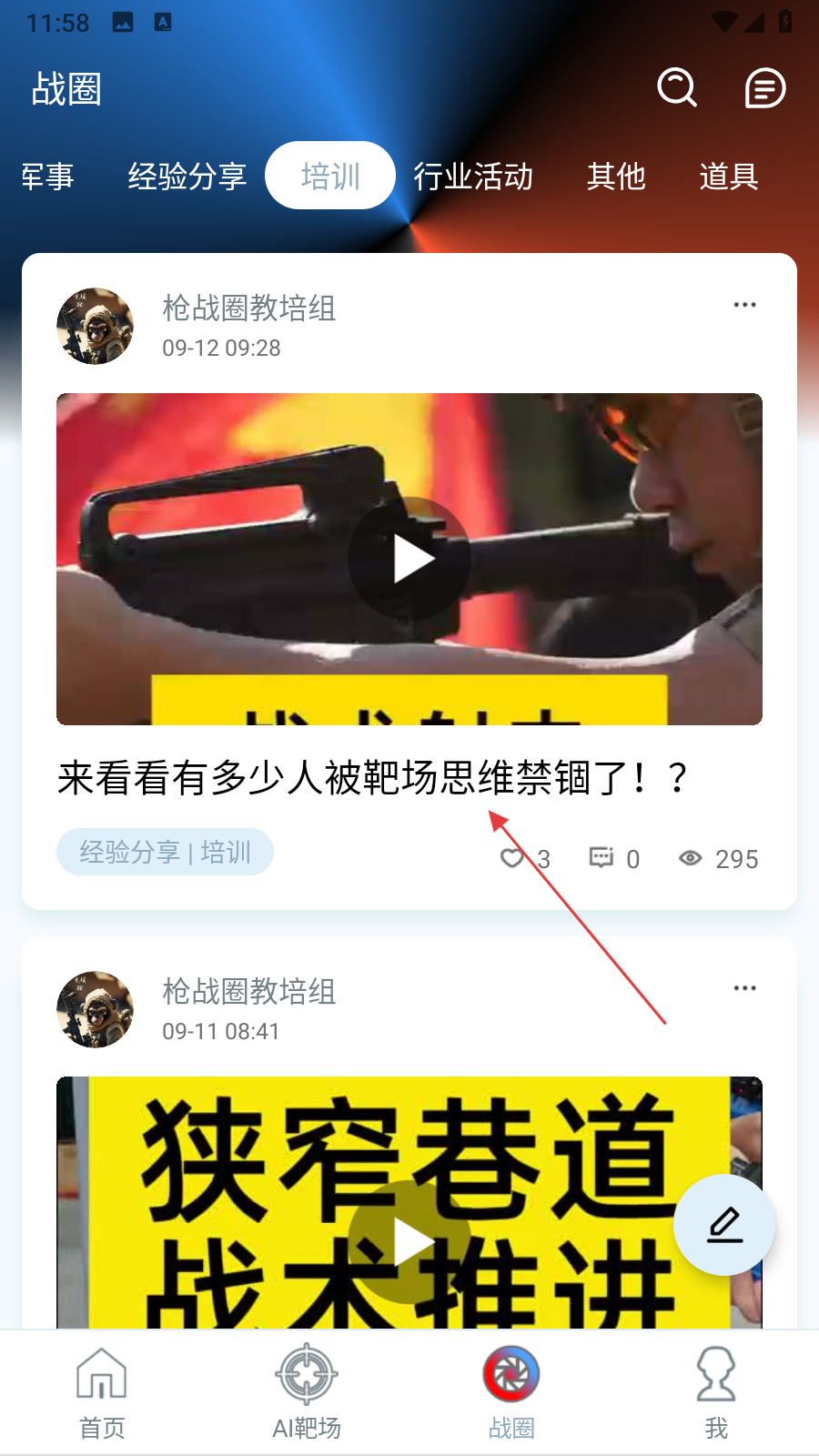
Task: Like the 靶场思维 post
Action: pyautogui.click(x=513, y=858)
